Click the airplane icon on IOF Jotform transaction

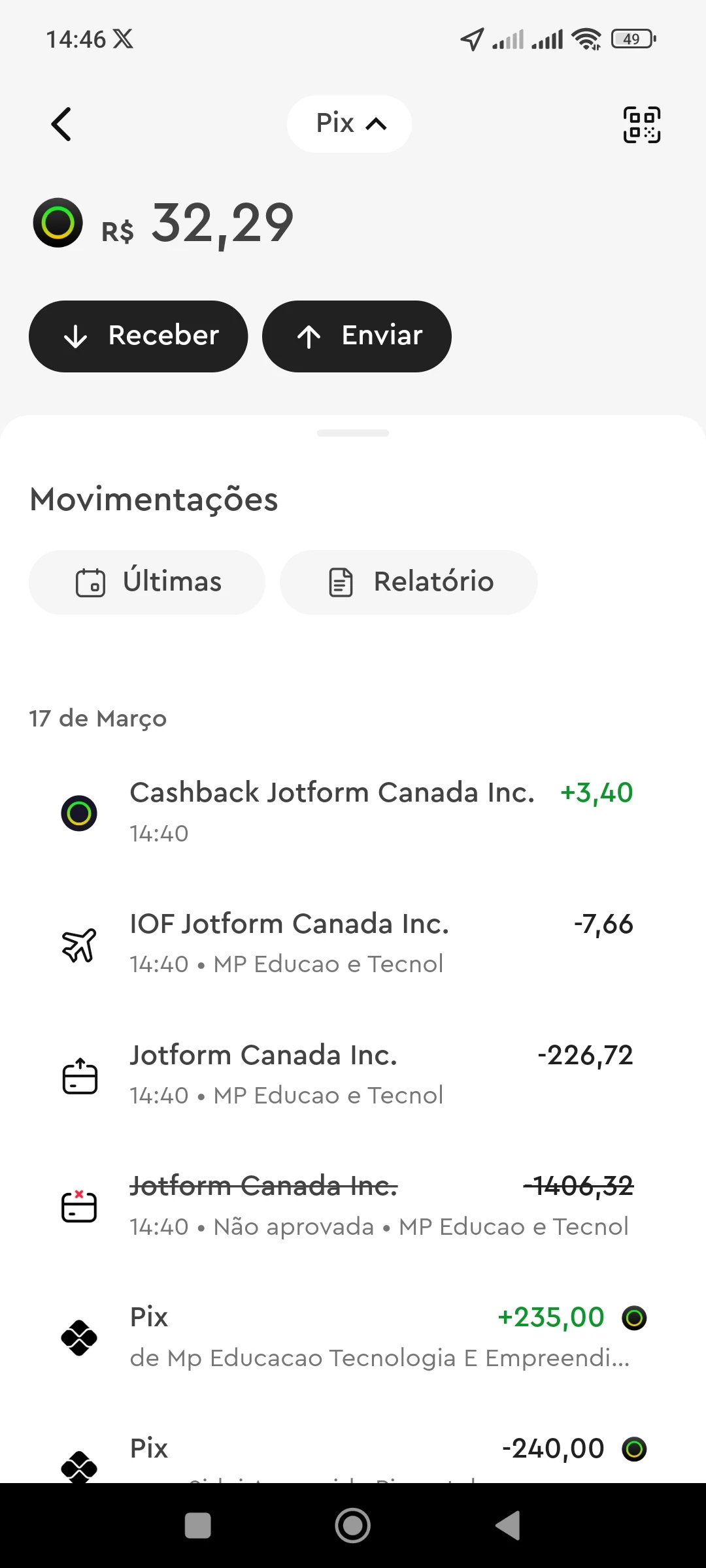point(79,943)
